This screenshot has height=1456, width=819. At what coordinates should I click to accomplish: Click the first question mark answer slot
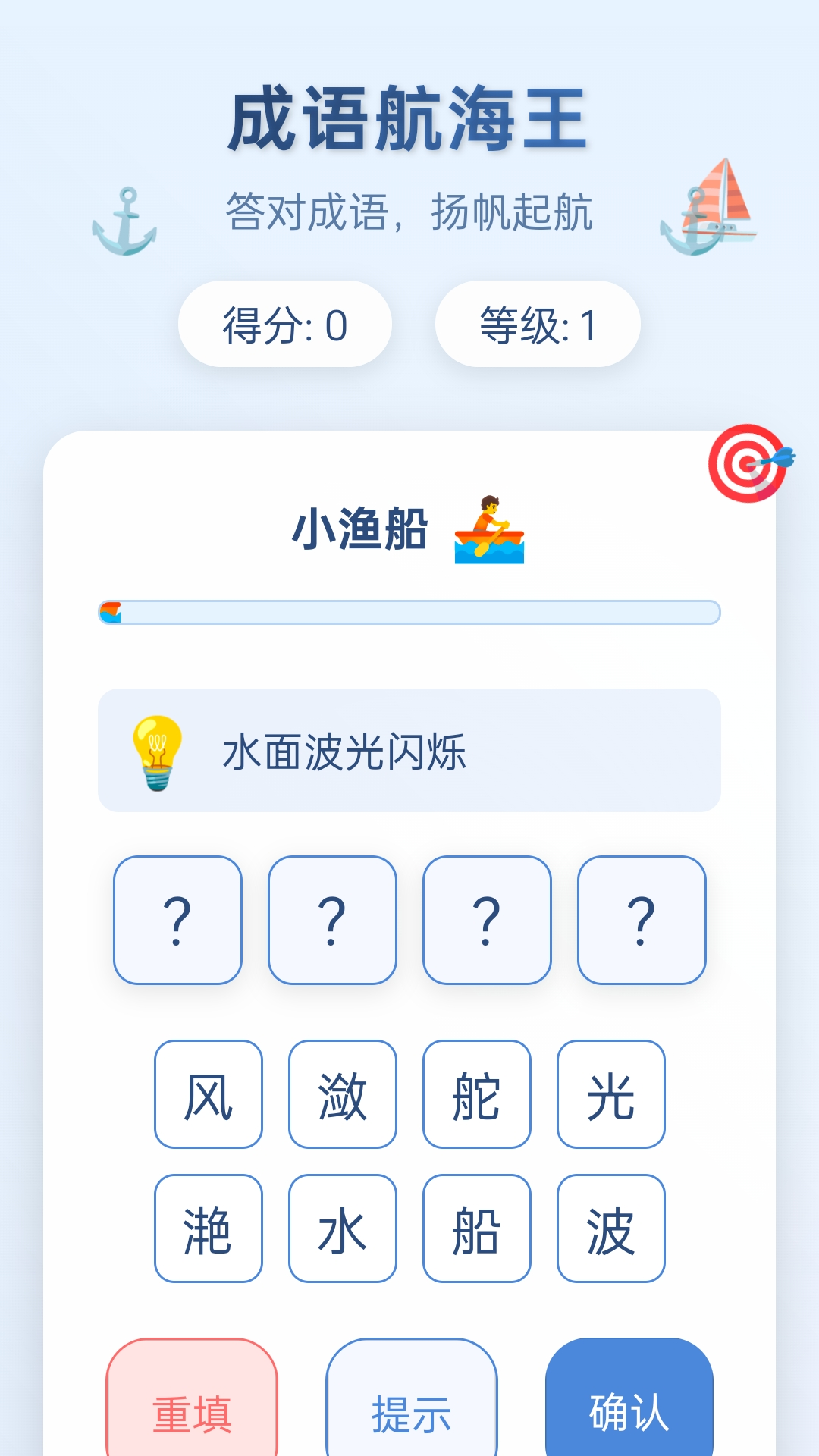pos(177,919)
